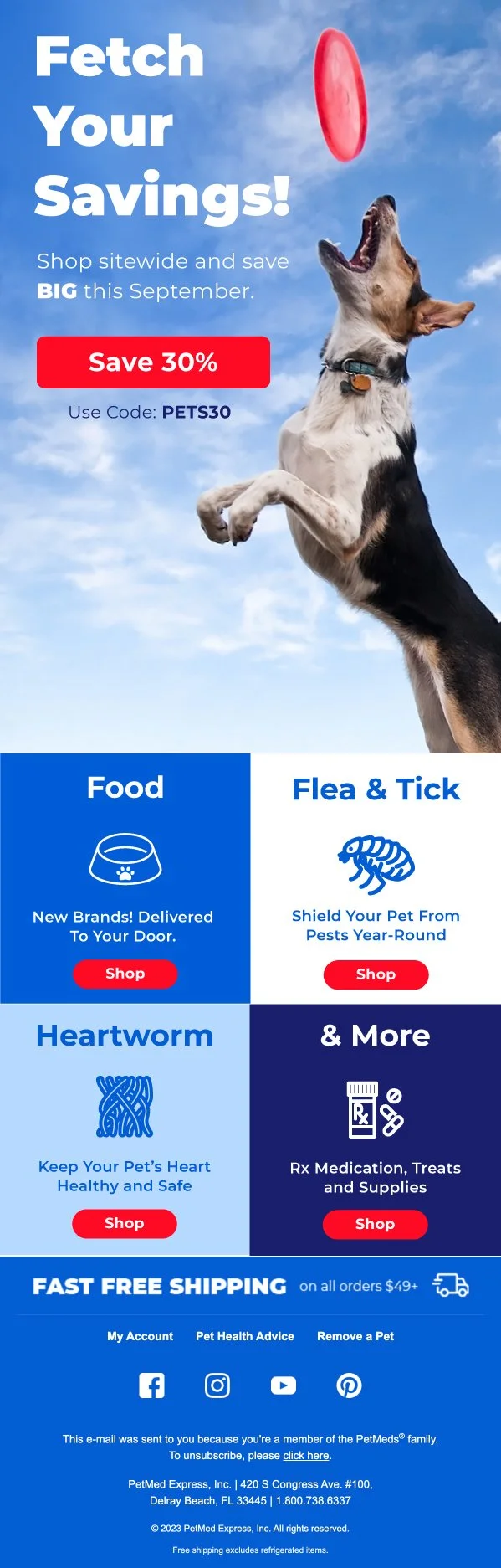Visit the Instagram profile
The height and width of the screenshot is (1568, 501).
coord(217,1385)
